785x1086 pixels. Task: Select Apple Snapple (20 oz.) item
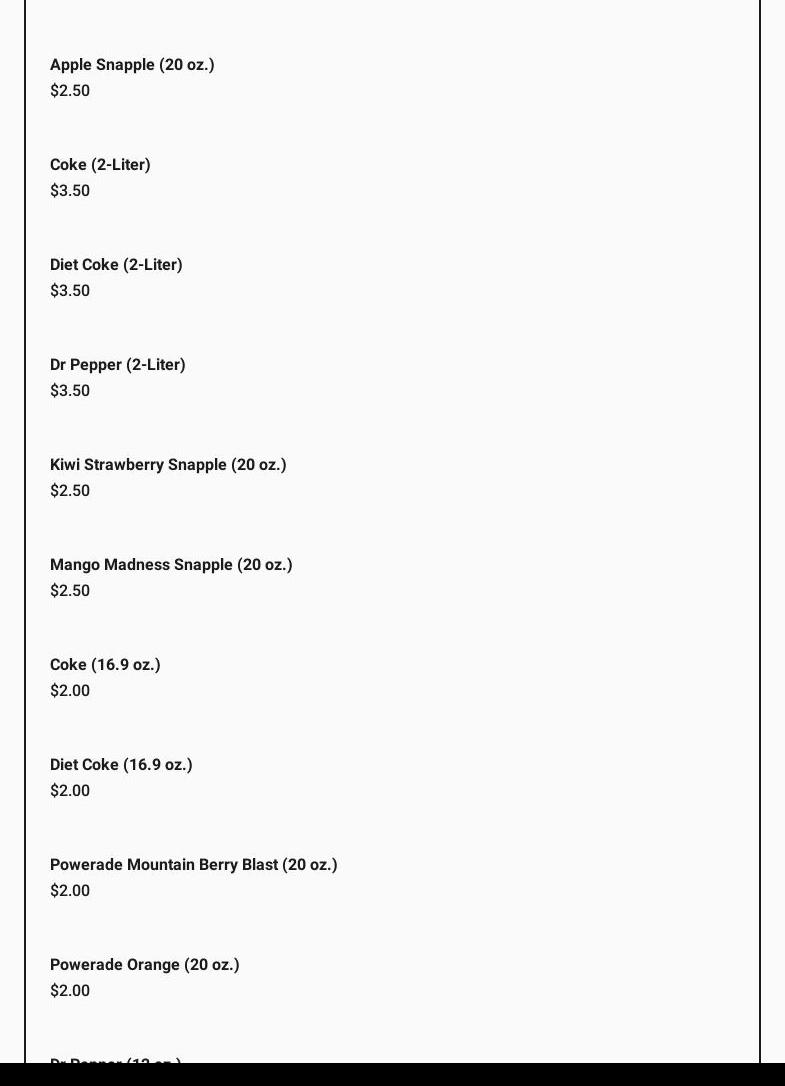[x=132, y=65]
